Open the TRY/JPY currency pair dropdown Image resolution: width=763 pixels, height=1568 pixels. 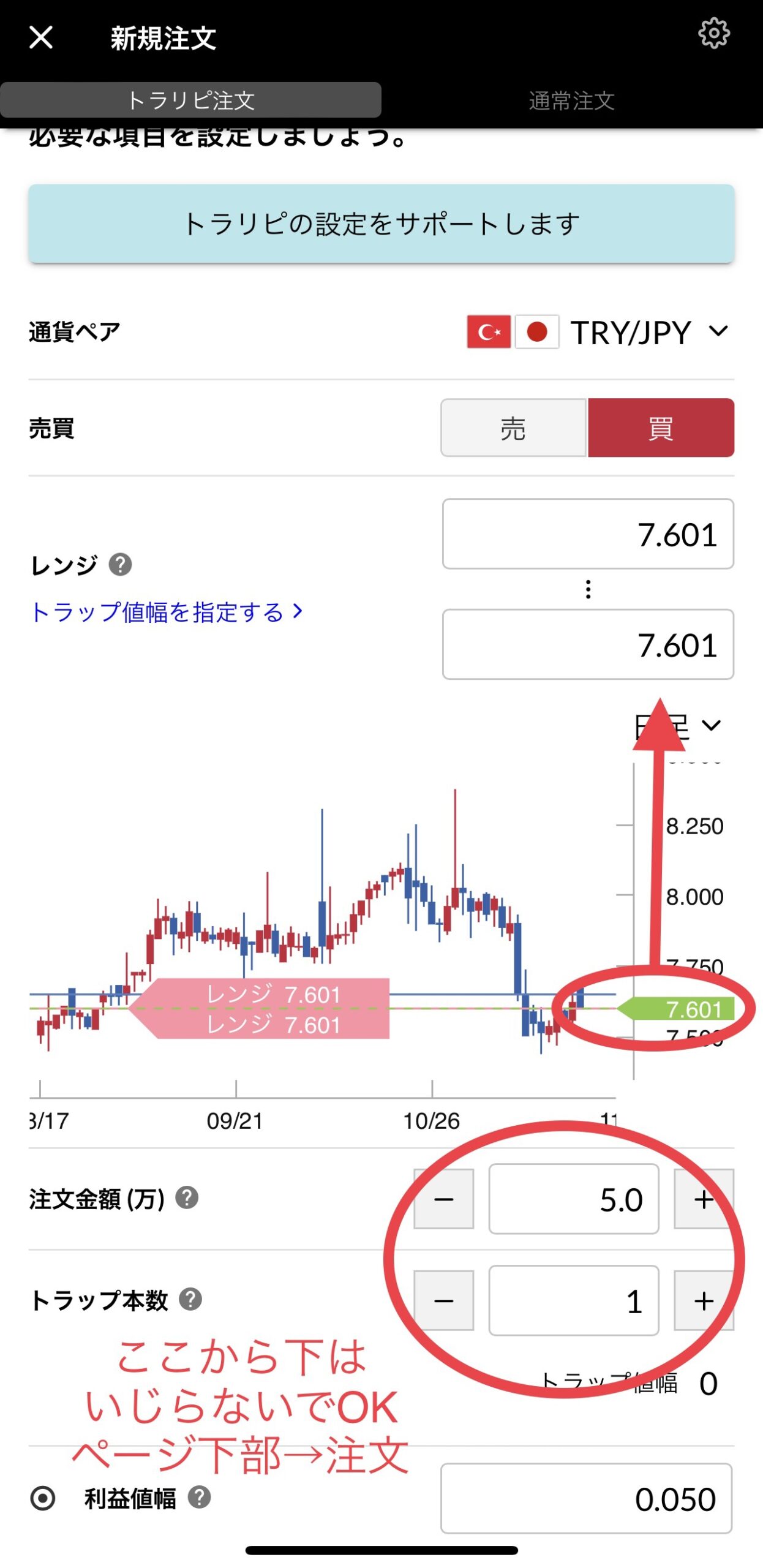[x=649, y=333]
